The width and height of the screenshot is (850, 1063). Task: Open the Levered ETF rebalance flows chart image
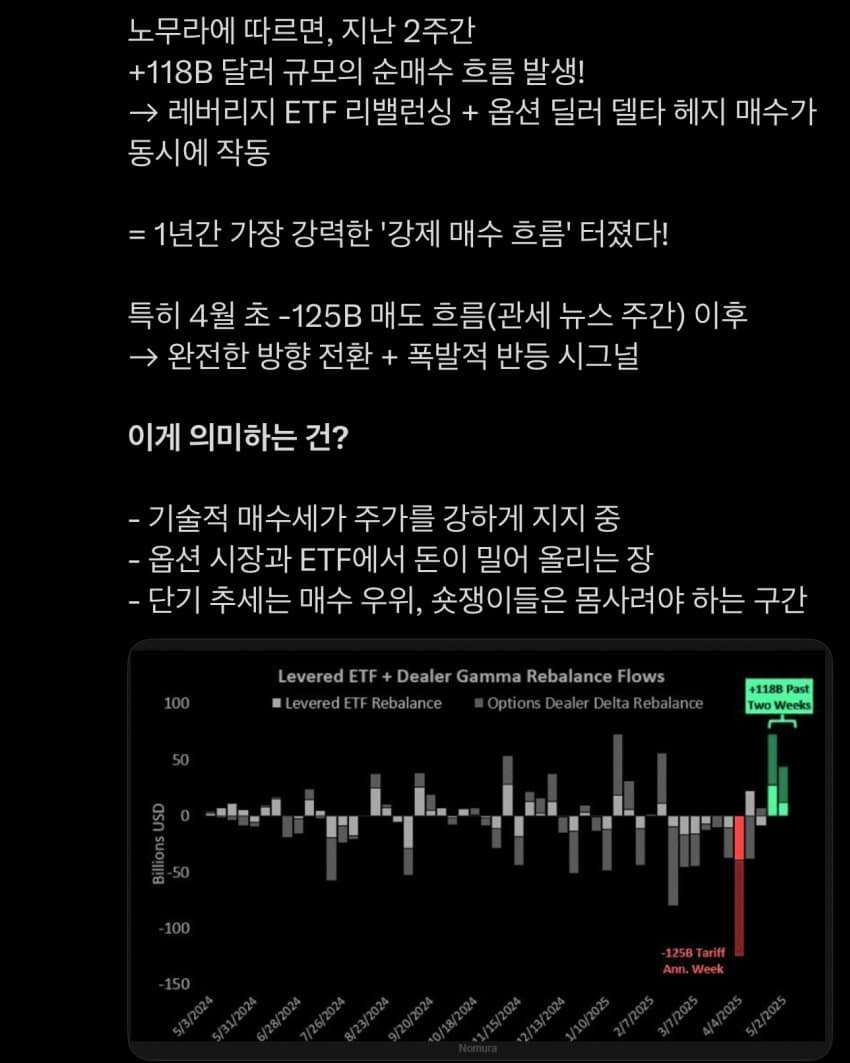tap(480, 848)
